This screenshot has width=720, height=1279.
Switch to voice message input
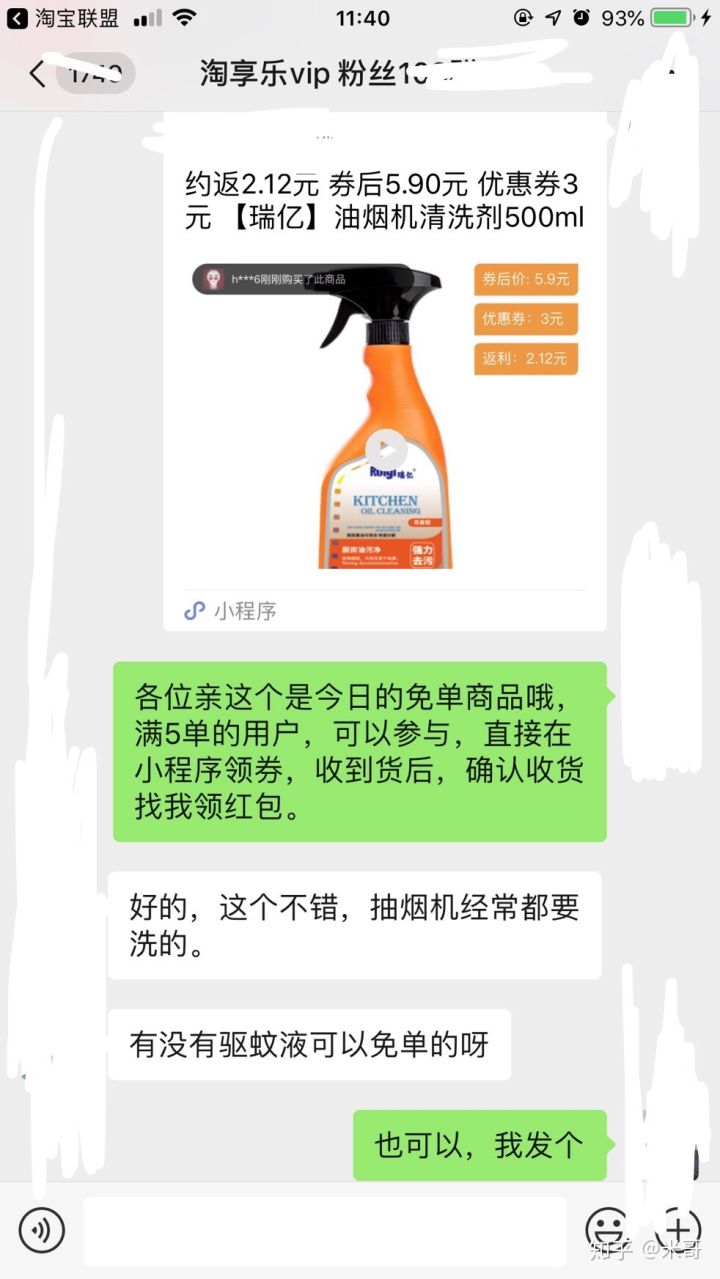pos(41,1230)
